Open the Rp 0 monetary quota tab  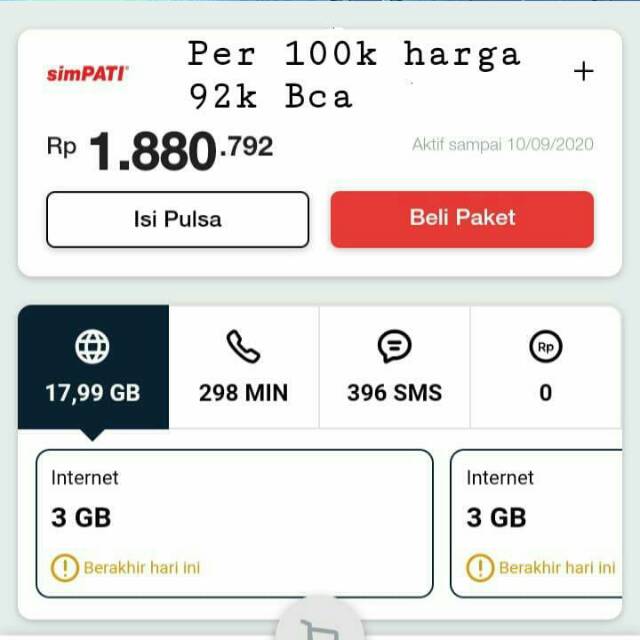(x=545, y=367)
